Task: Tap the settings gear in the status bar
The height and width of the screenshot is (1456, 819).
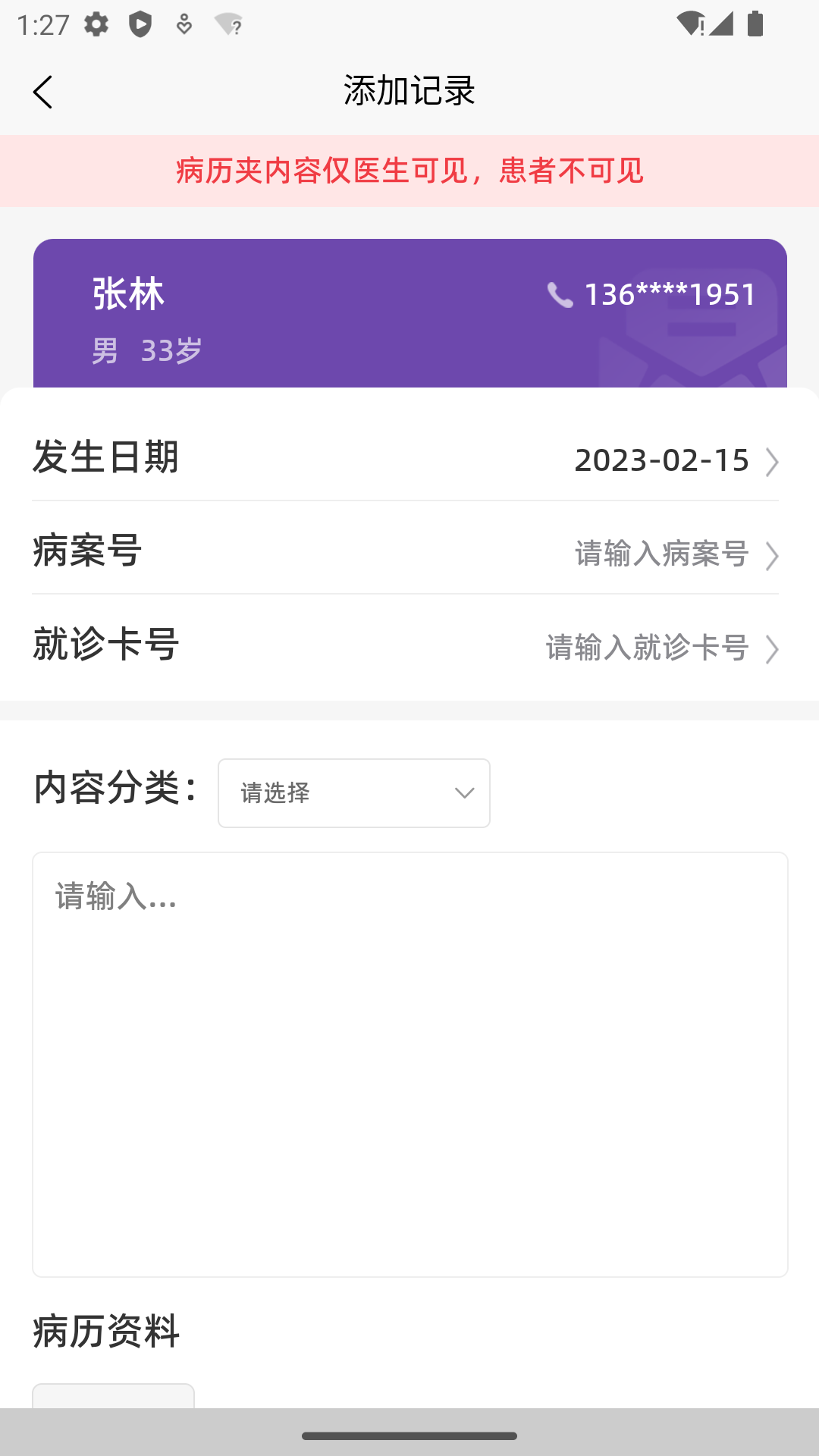Action: (96, 24)
